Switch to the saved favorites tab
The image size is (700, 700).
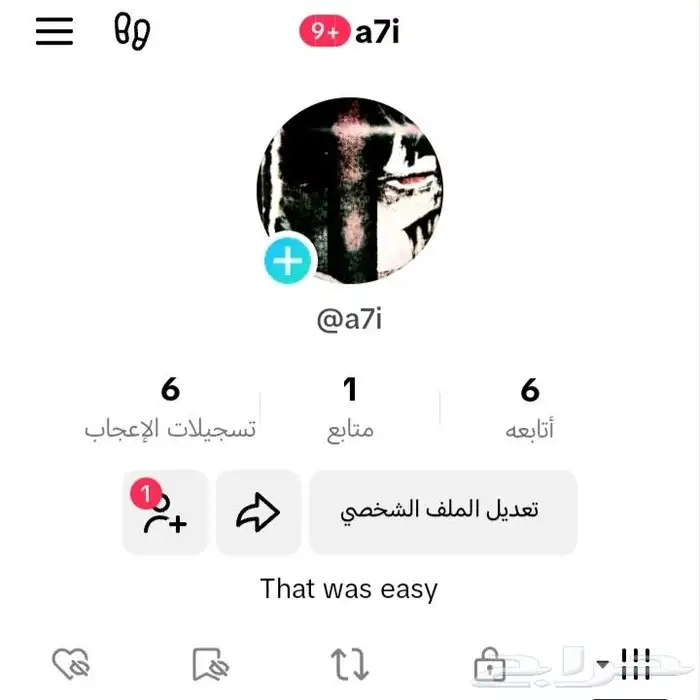(x=211, y=663)
